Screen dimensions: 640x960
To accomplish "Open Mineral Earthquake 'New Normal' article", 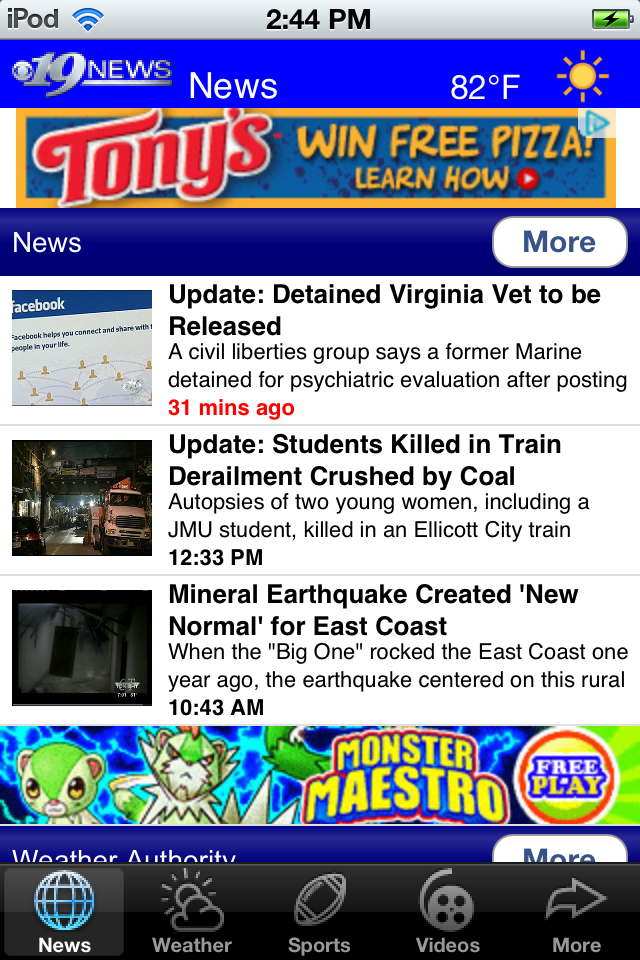I will click(373, 610).
